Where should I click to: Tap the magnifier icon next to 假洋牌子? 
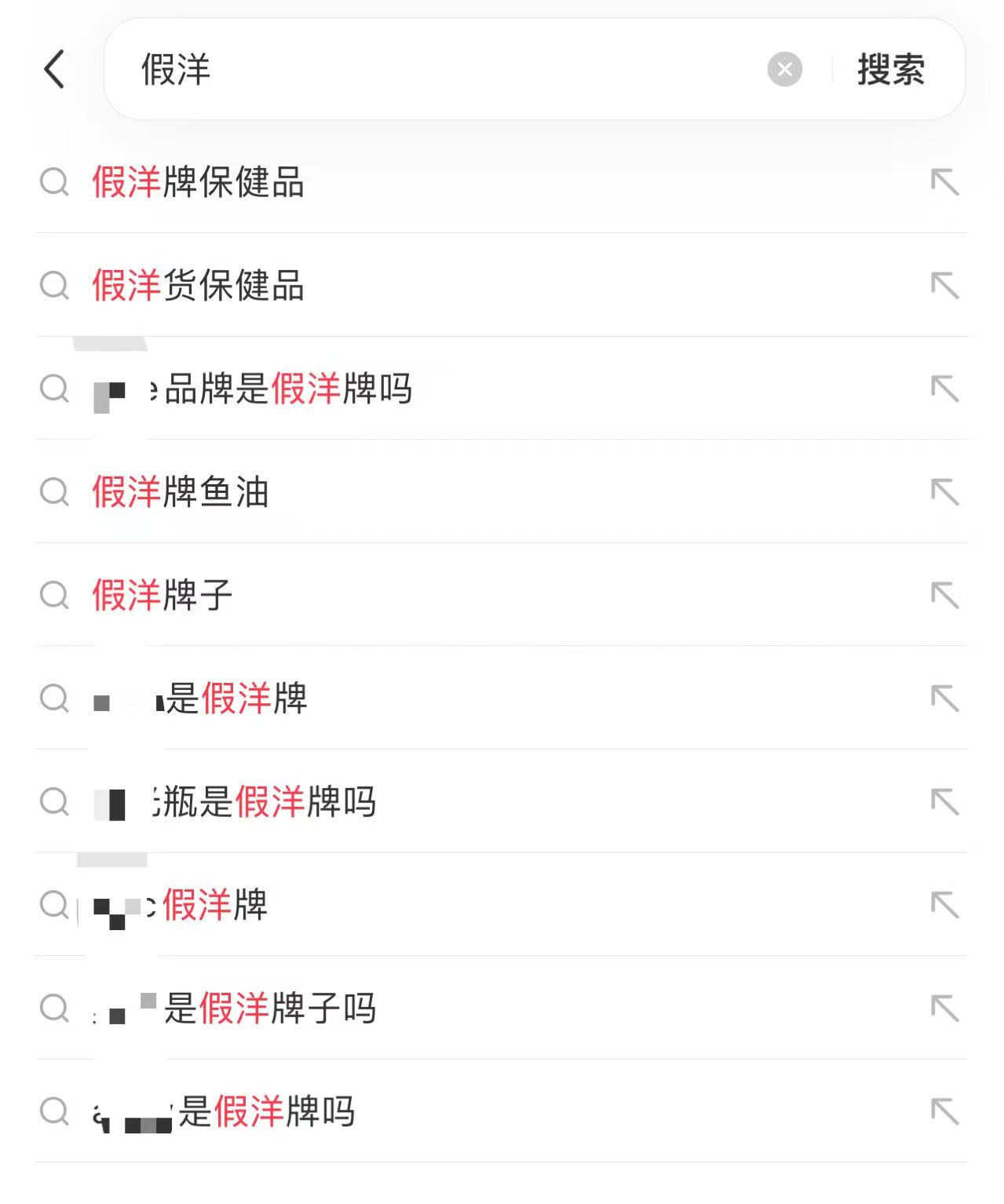click(53, 596)
